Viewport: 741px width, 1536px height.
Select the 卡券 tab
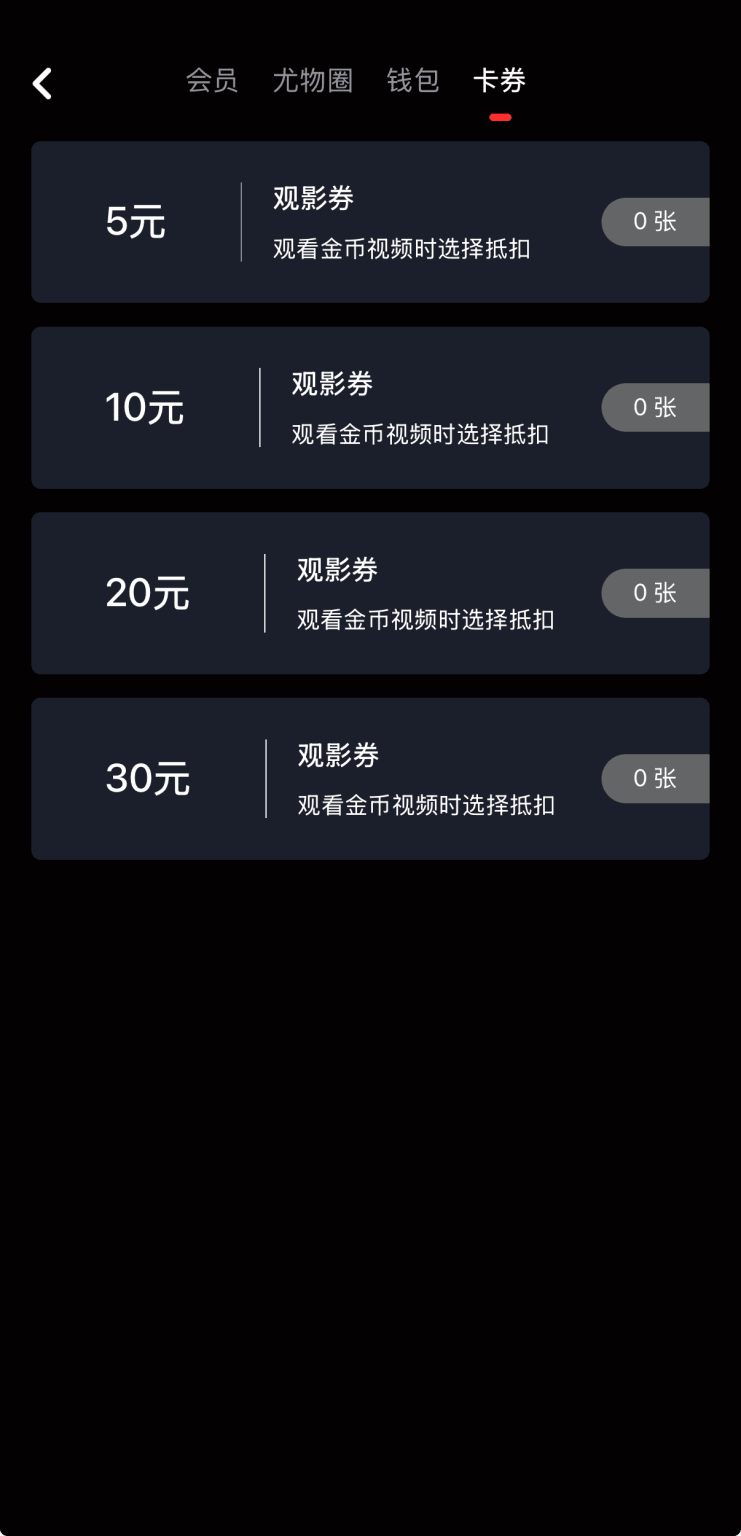499,80
